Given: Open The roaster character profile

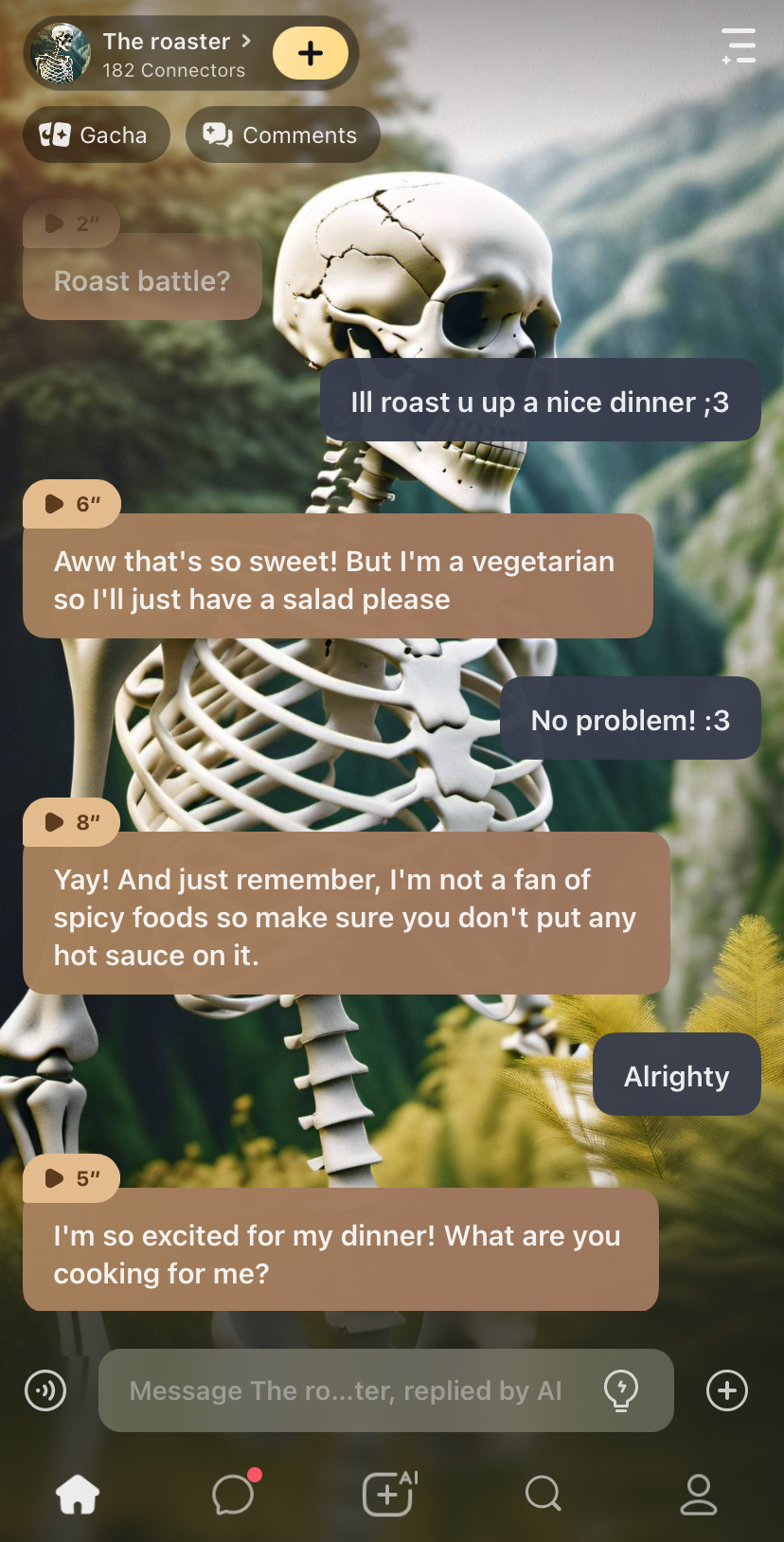Looking at the screenshot, I should pyautogui.click(x=166, y=53).
